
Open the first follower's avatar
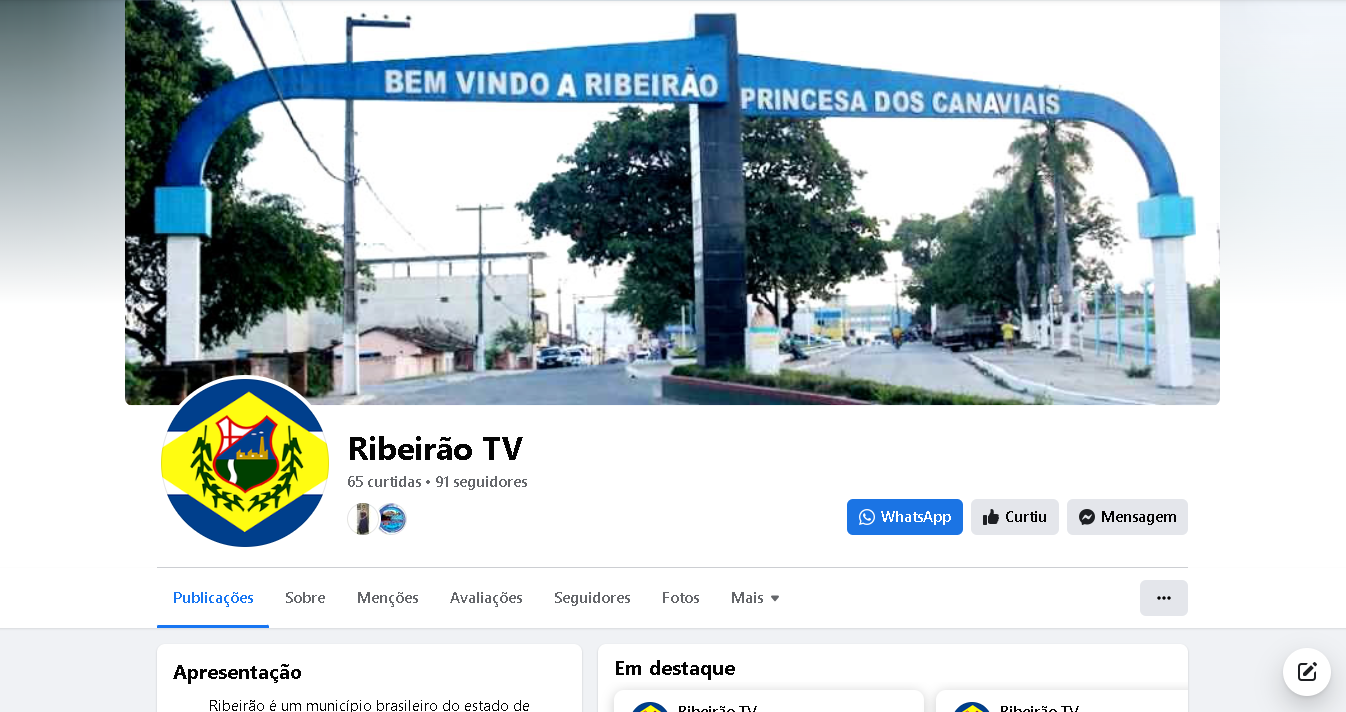click(x=362, y=519)
